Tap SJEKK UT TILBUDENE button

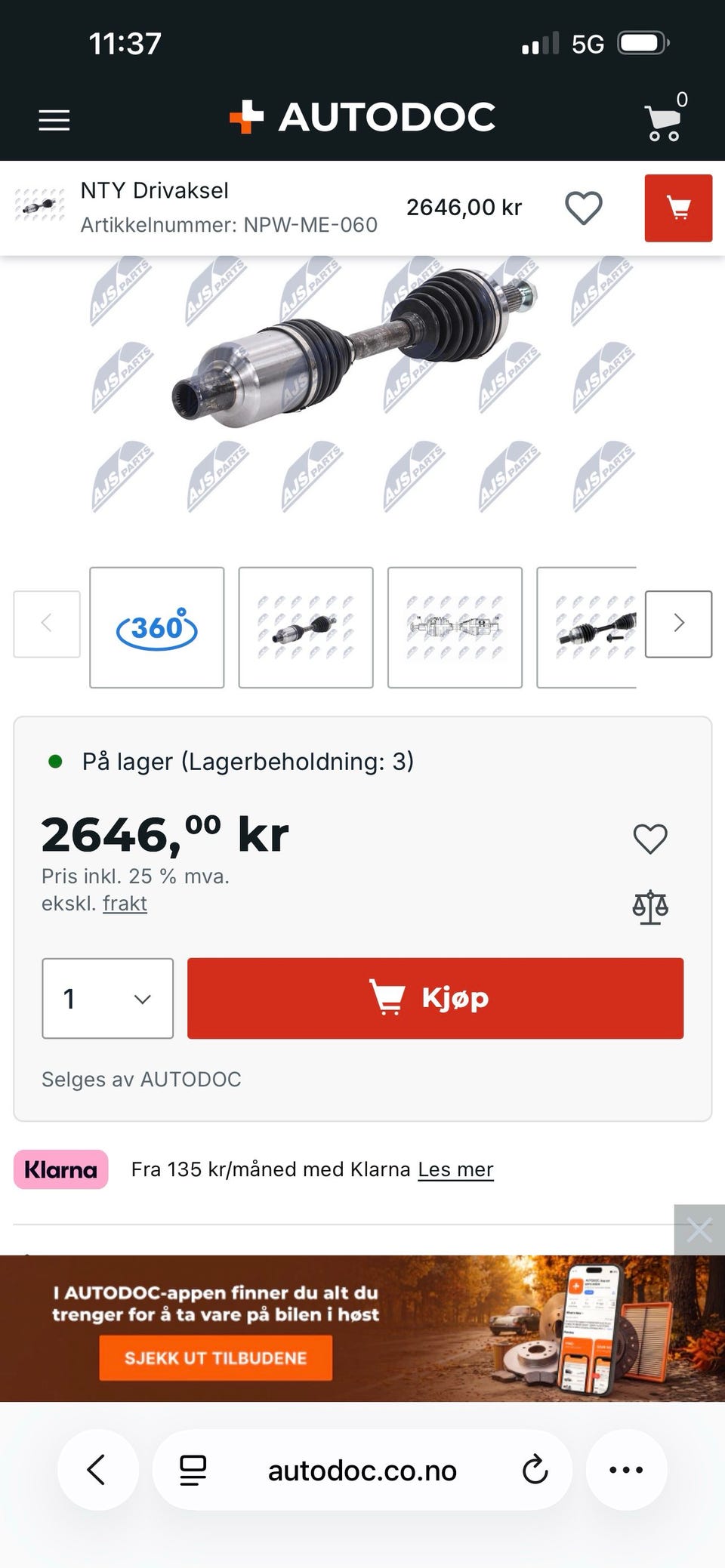pos(215,1358)
